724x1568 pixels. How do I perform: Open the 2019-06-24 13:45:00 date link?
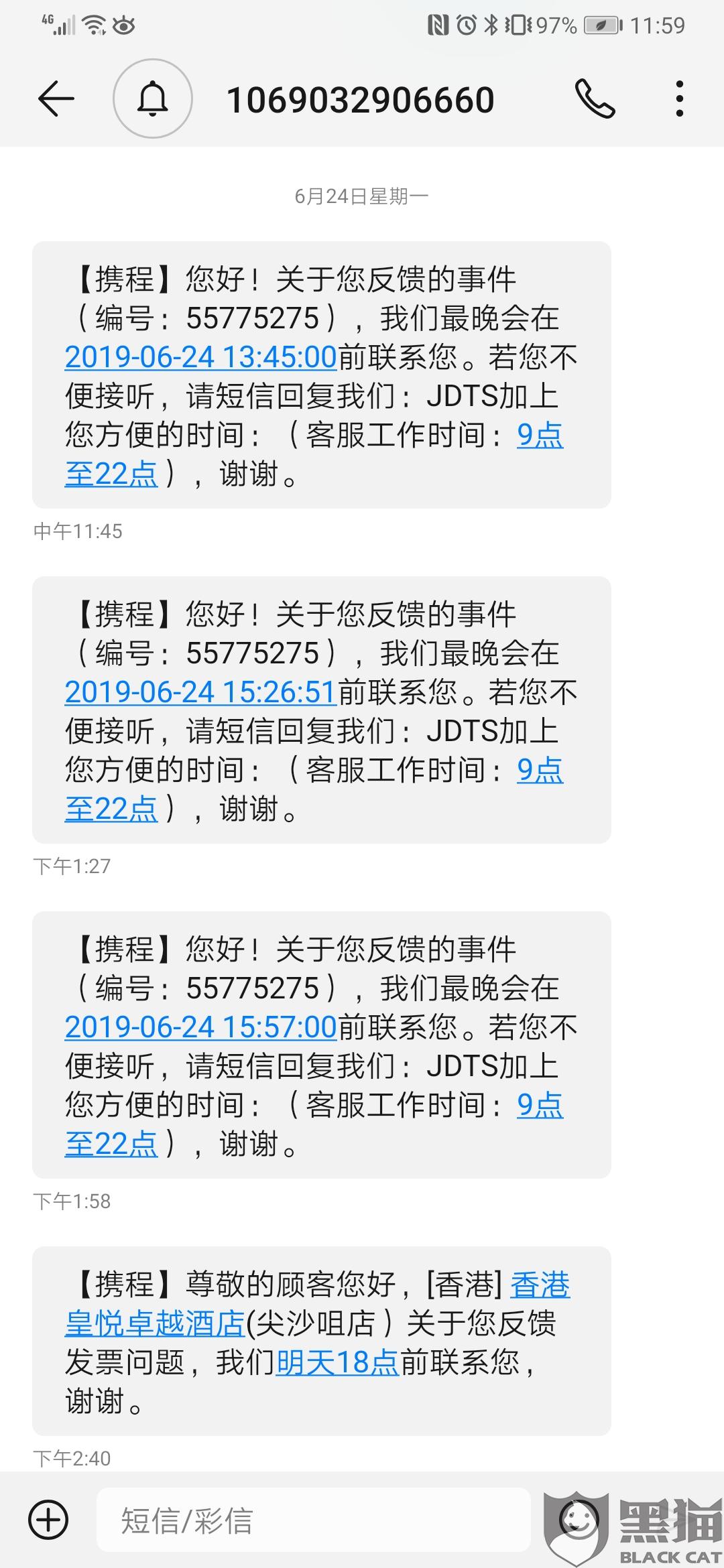click(200, 357)
